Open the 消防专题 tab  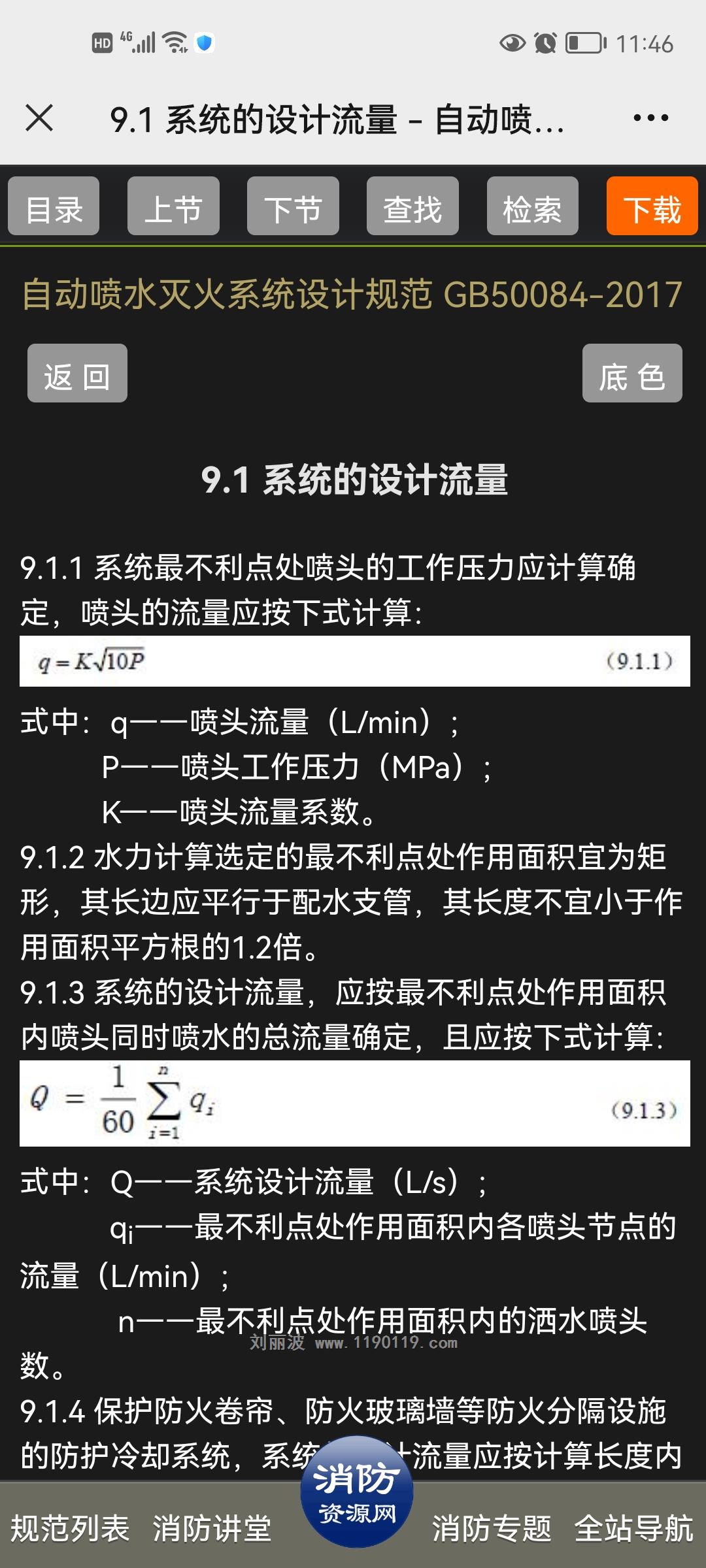(492, 1529)
